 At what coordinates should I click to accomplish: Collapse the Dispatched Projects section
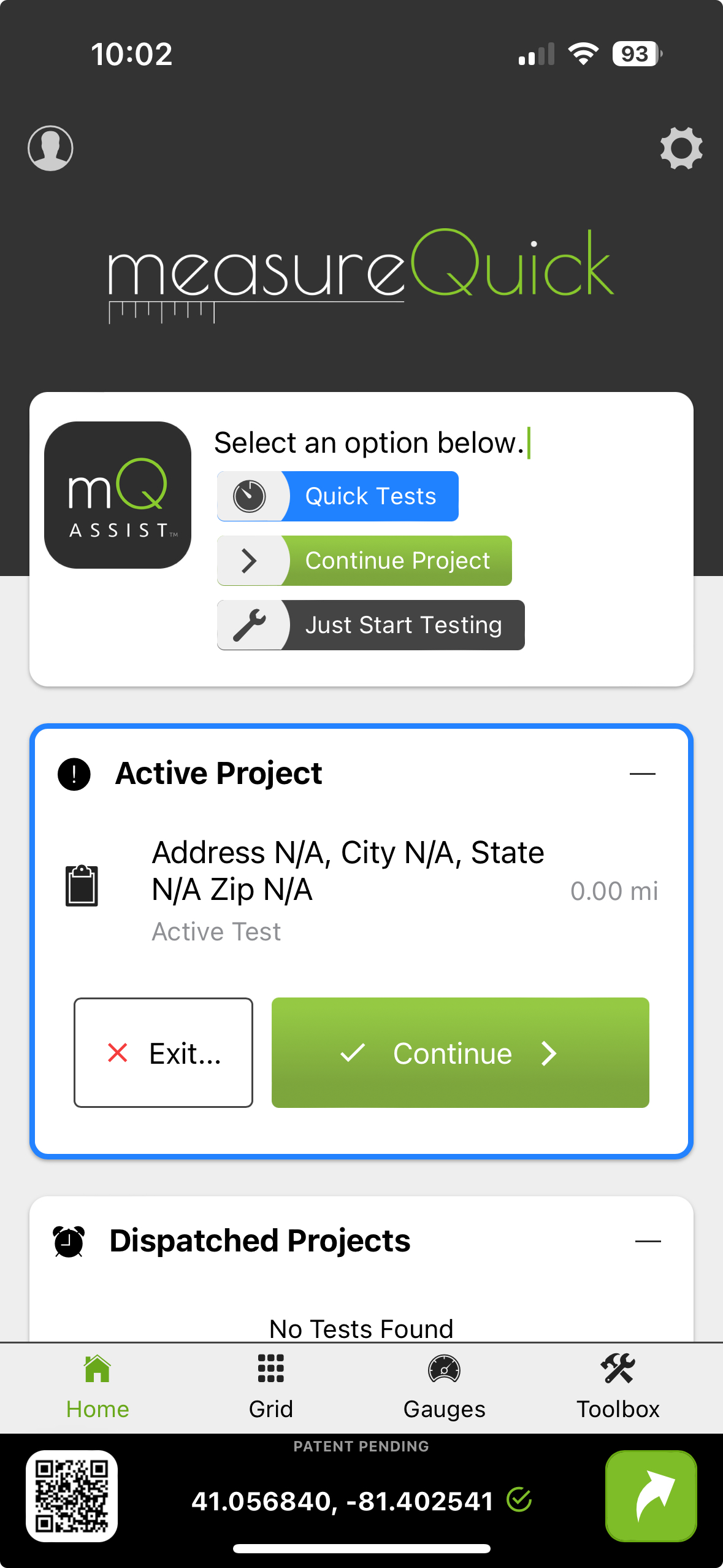pos(648,1241)
